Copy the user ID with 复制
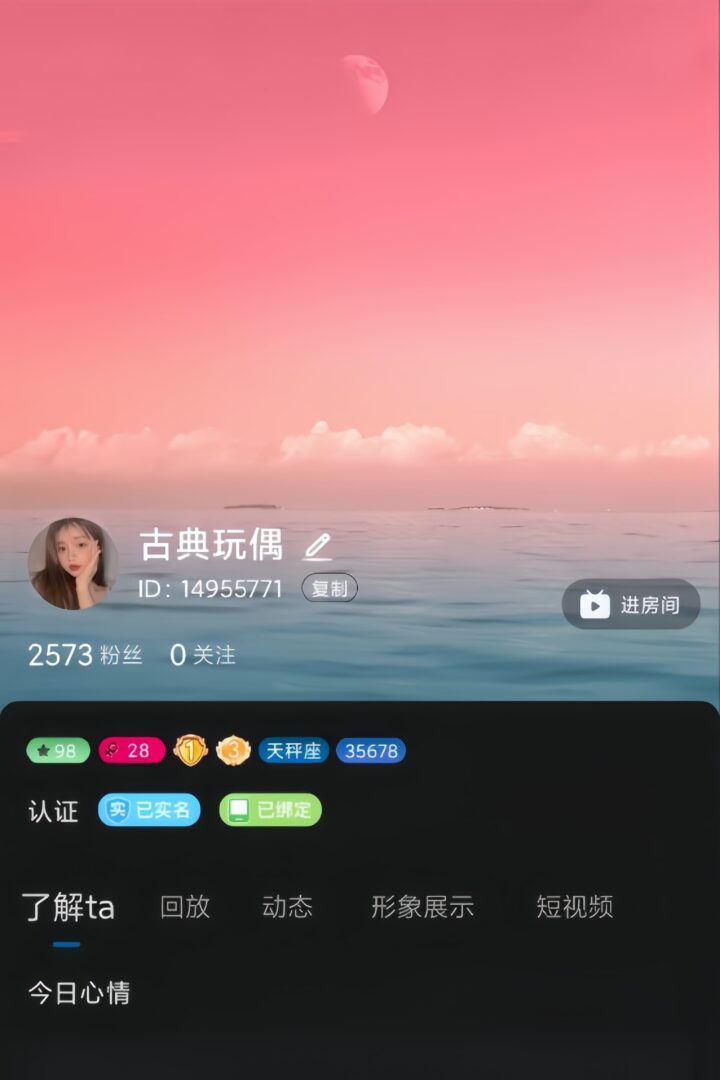The width and height of the screenshot is (720, 1080). click(x=329, y=589)
